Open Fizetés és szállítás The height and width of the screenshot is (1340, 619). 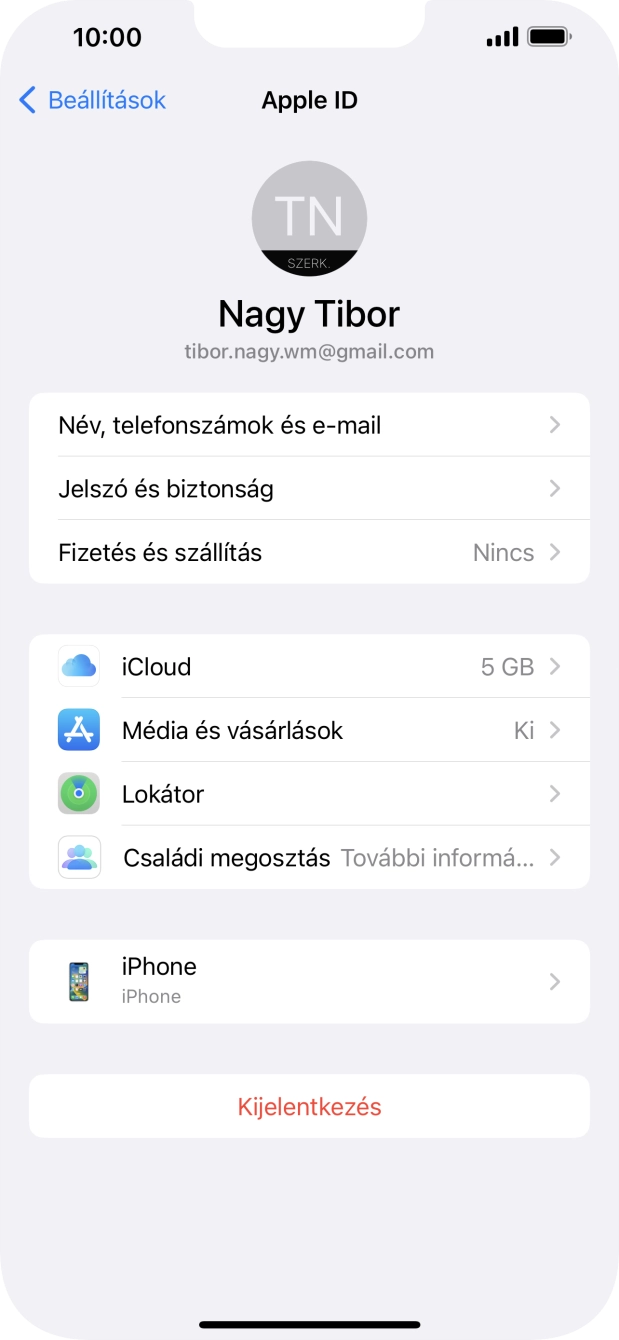309,553
